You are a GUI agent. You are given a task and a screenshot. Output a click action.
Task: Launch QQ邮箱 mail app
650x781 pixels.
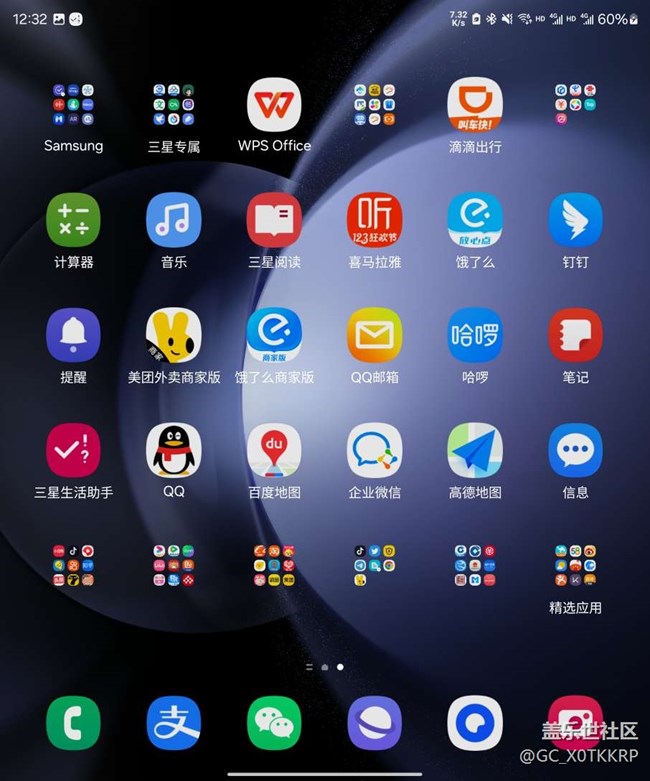pyautogui.click(x=375, y=336)
